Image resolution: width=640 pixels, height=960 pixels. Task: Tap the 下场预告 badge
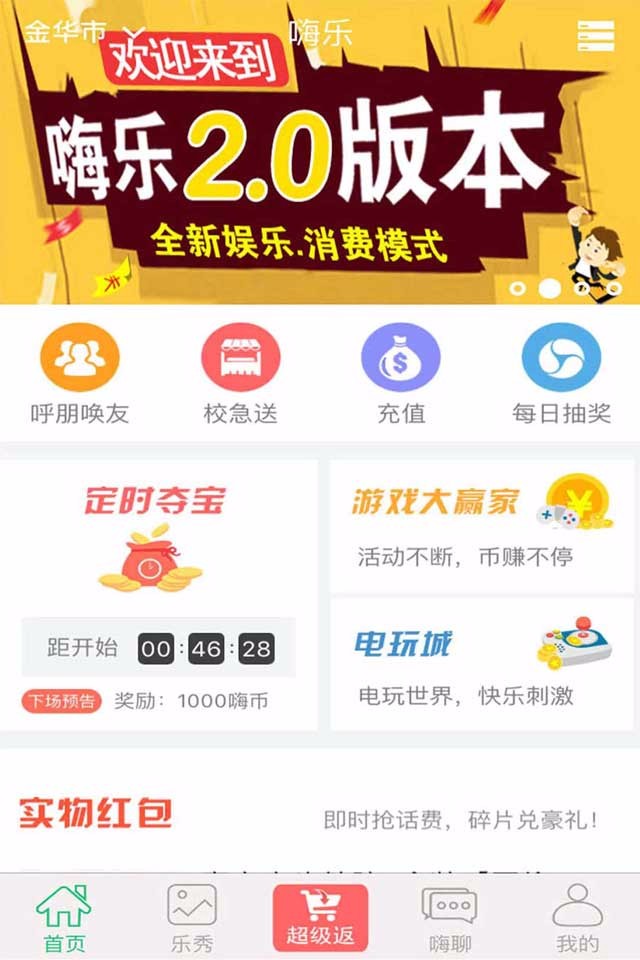(62, 701)
